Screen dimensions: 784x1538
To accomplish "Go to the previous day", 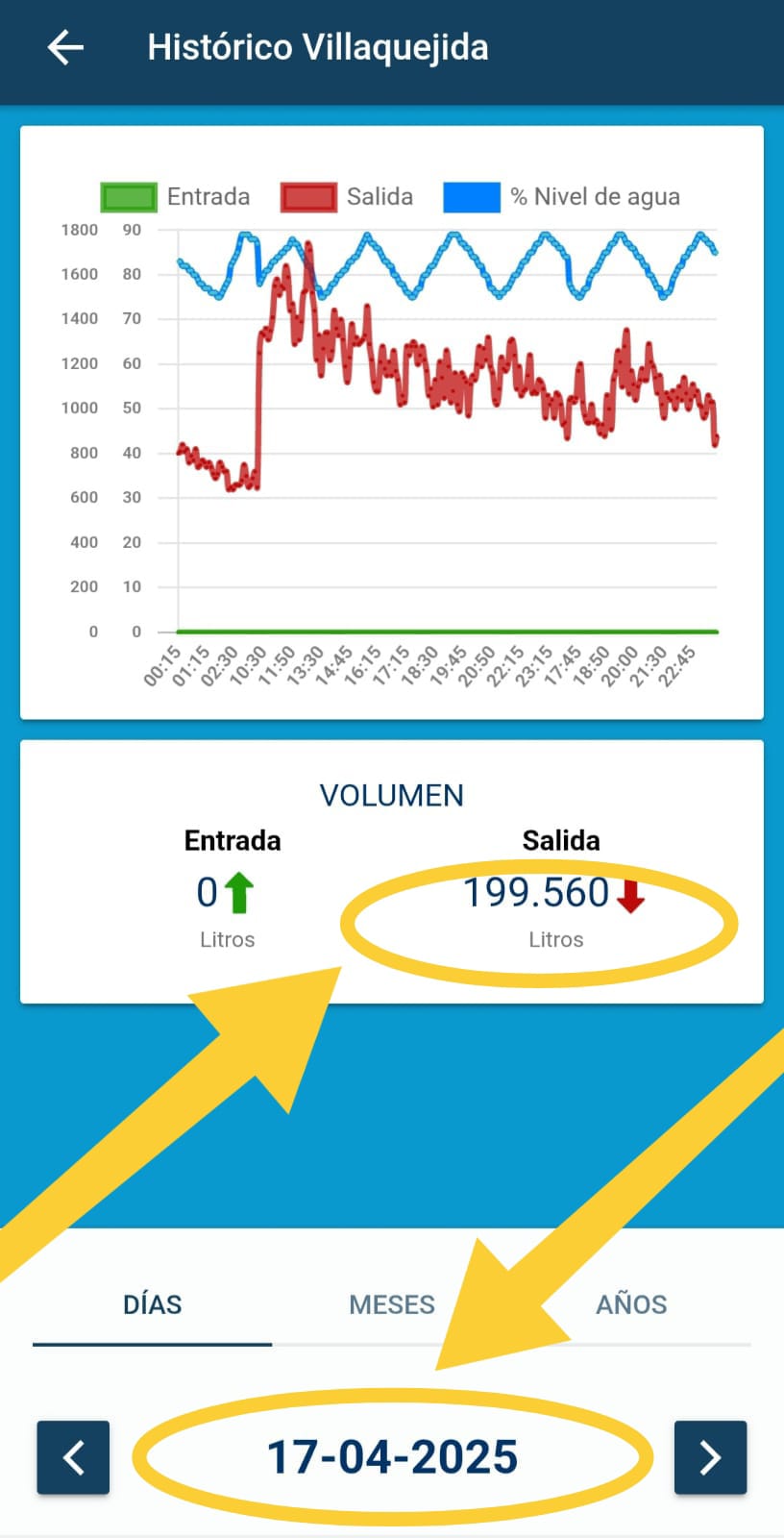I will coord(73,1457).
